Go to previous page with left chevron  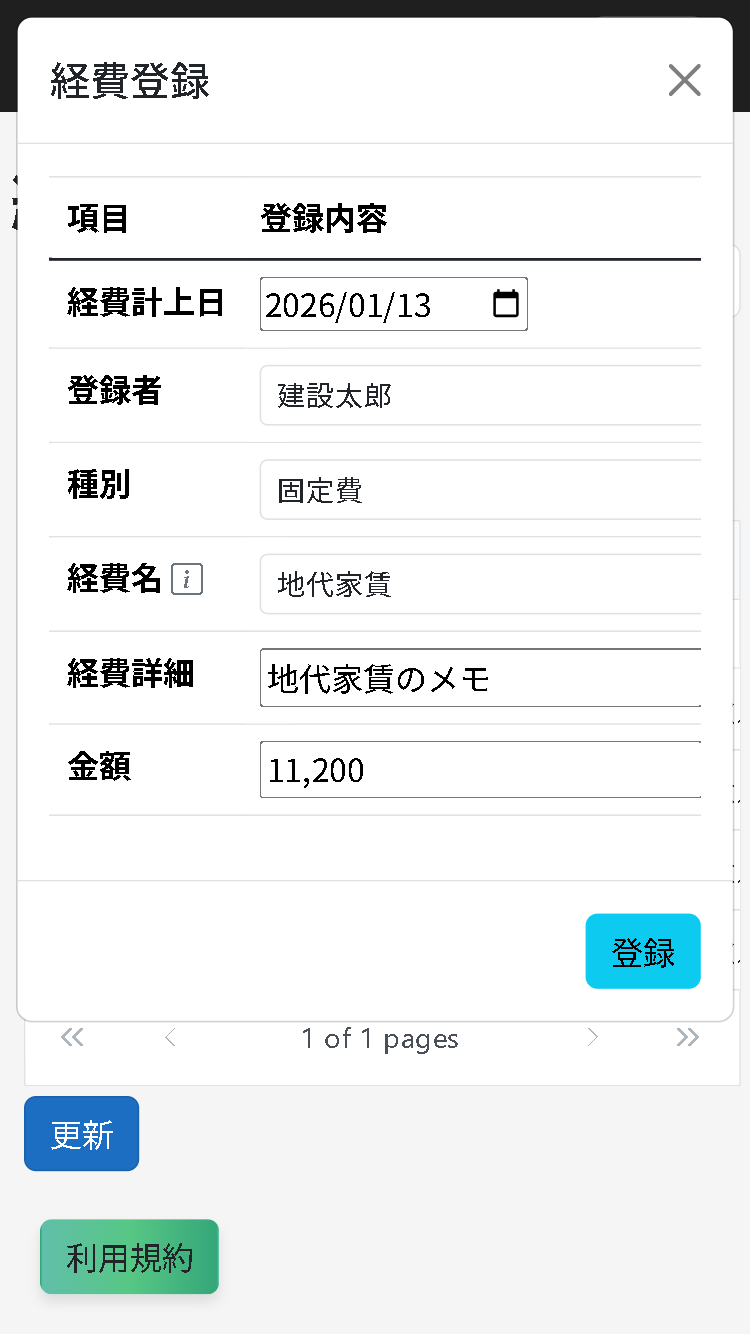(169, 1038)
